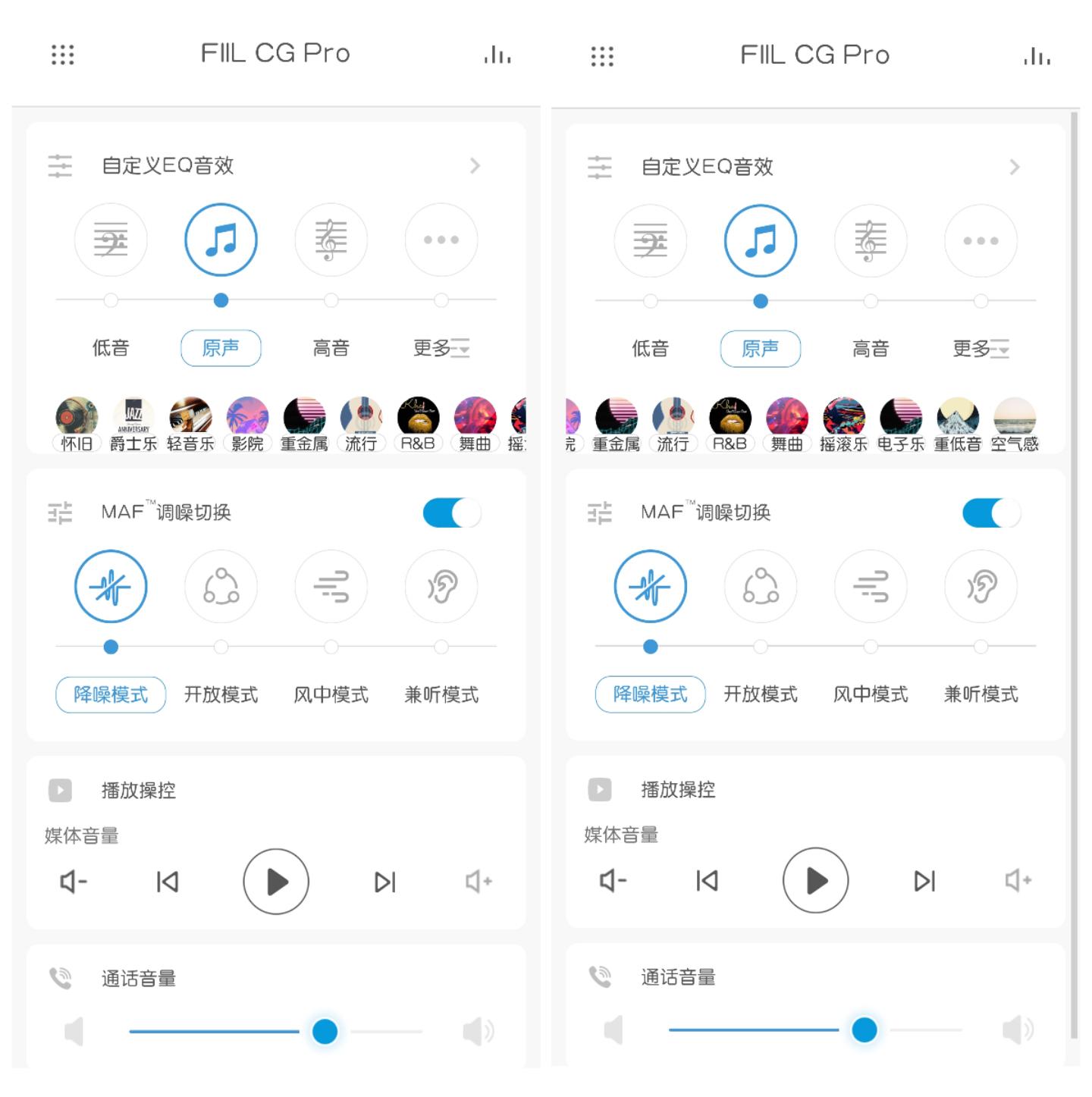Screen dimensions: 1092x1097
Task: Switch to 高音 EQ preset
Action: [331, 348]
